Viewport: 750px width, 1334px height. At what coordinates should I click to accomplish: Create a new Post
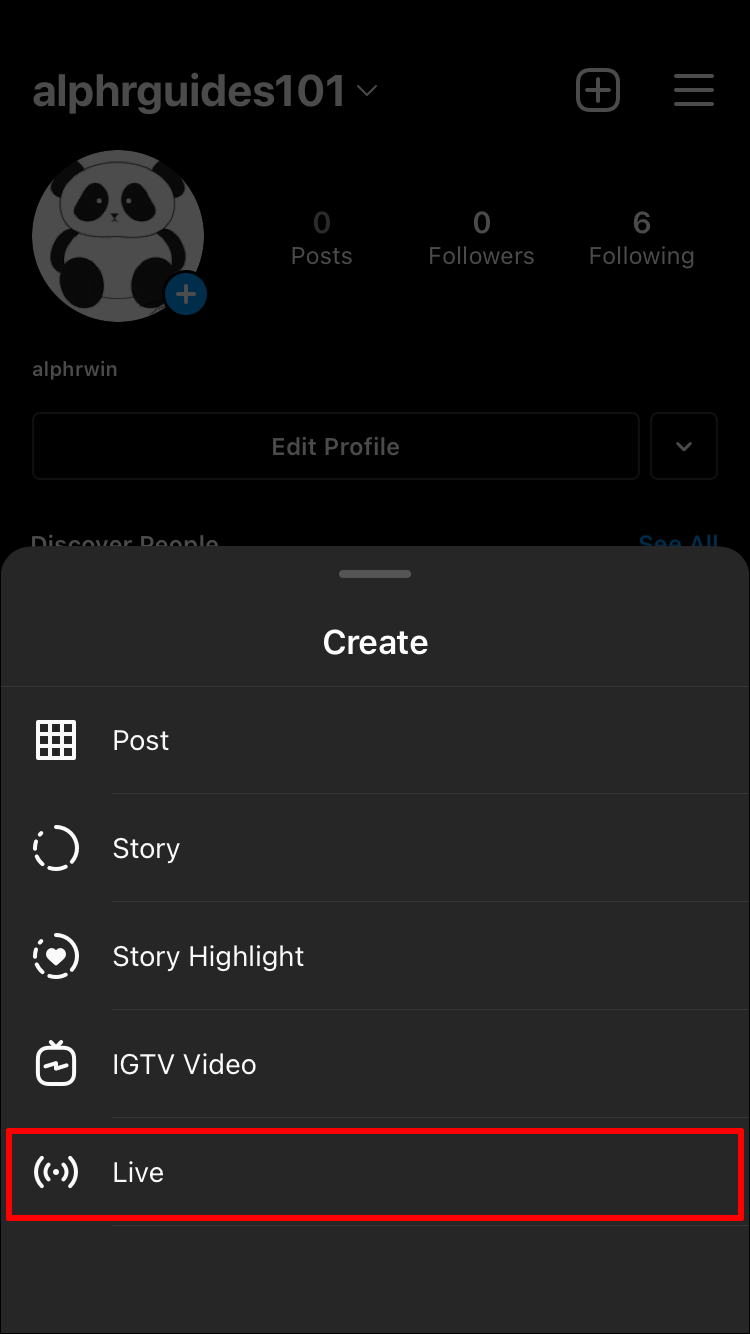click(141, 740)
